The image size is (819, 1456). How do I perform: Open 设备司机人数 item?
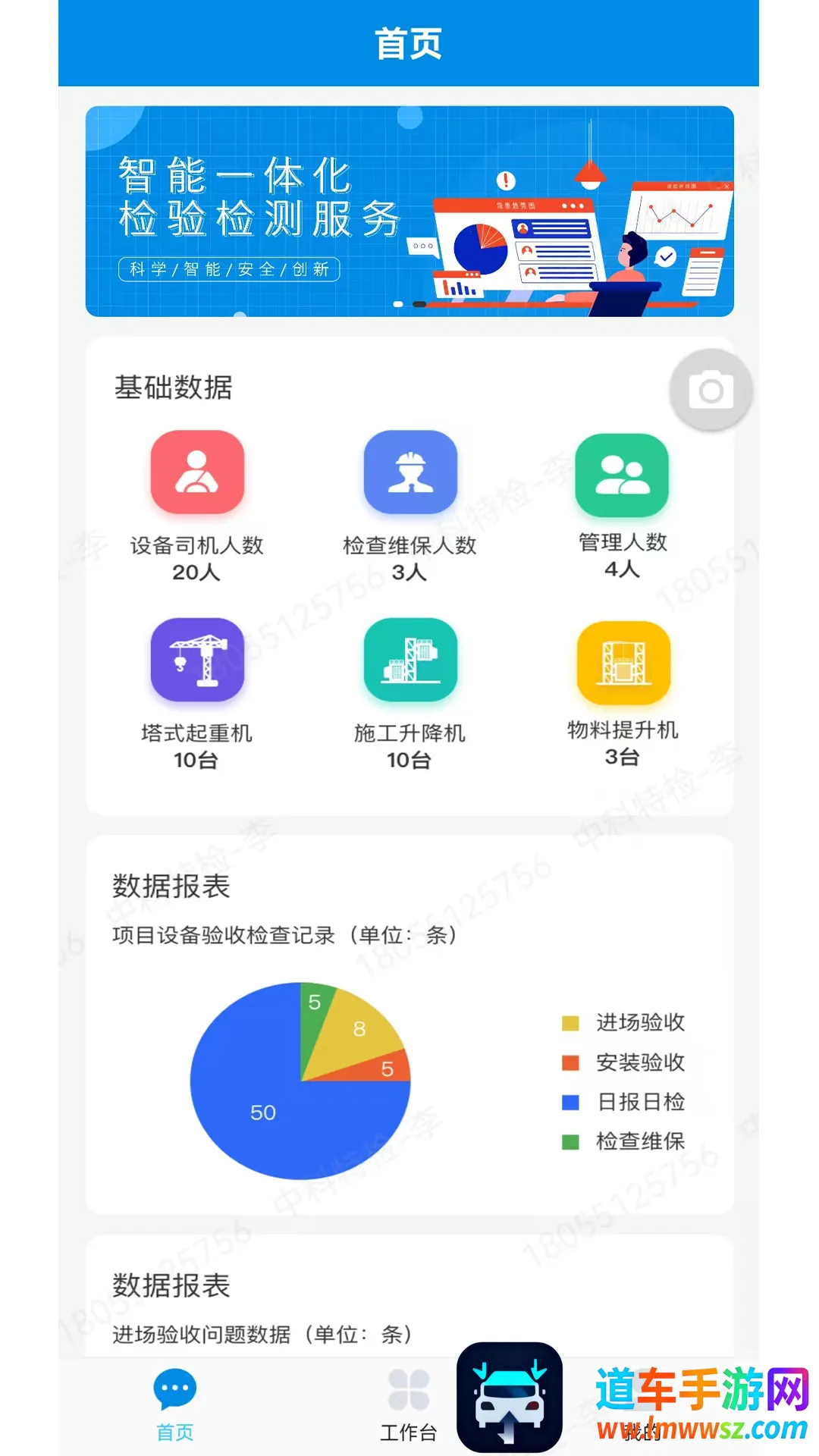(196, 504)
